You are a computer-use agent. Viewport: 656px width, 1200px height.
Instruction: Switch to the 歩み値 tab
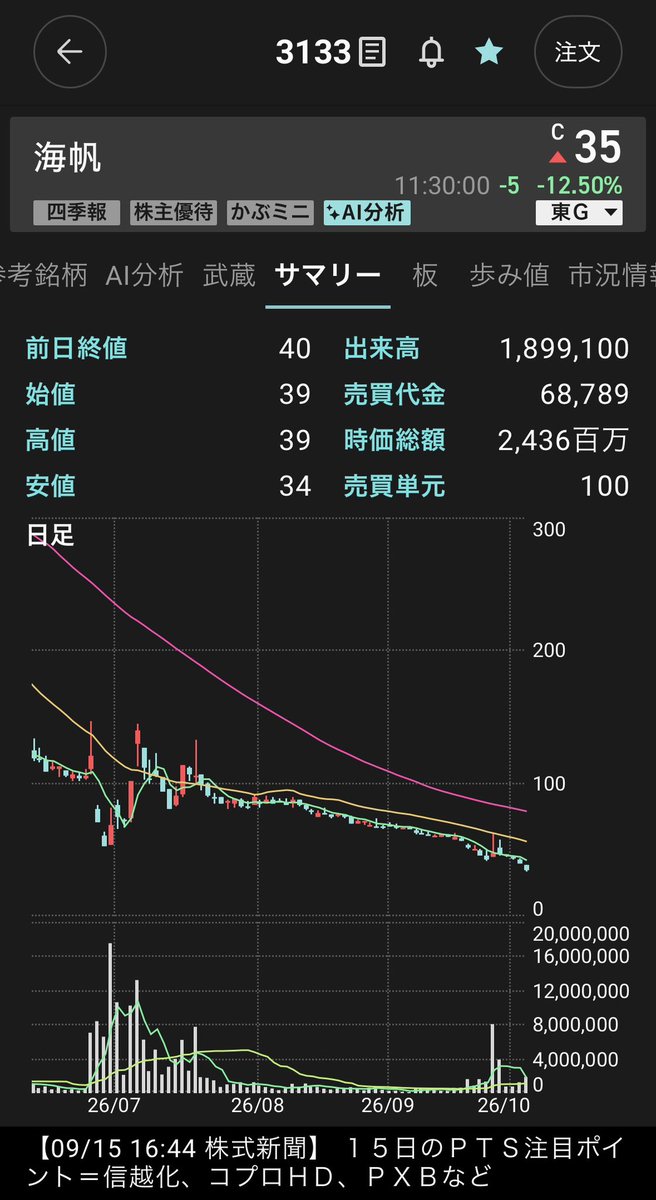[x=509, y=275]
